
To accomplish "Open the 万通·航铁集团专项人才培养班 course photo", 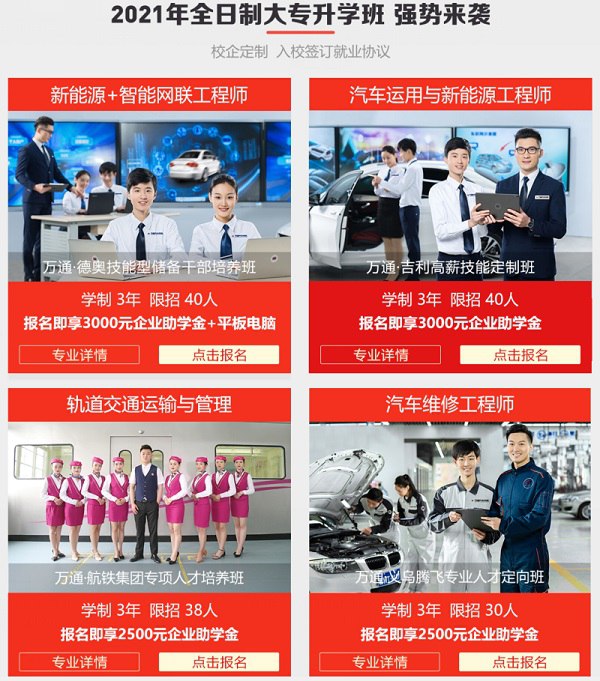I will tap(150, 505).
